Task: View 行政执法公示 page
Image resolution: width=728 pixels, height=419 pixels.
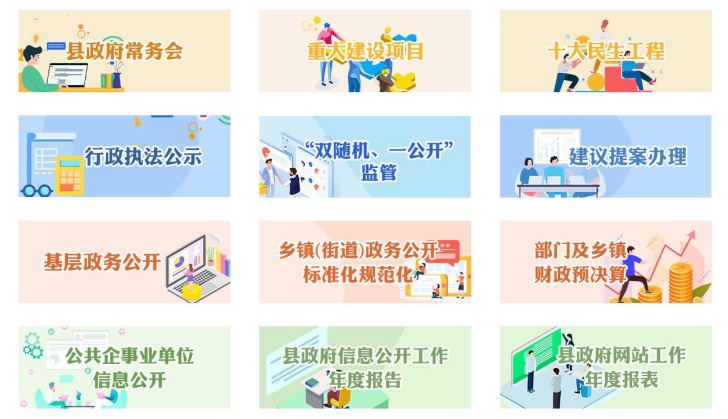Action: point(124,156)
